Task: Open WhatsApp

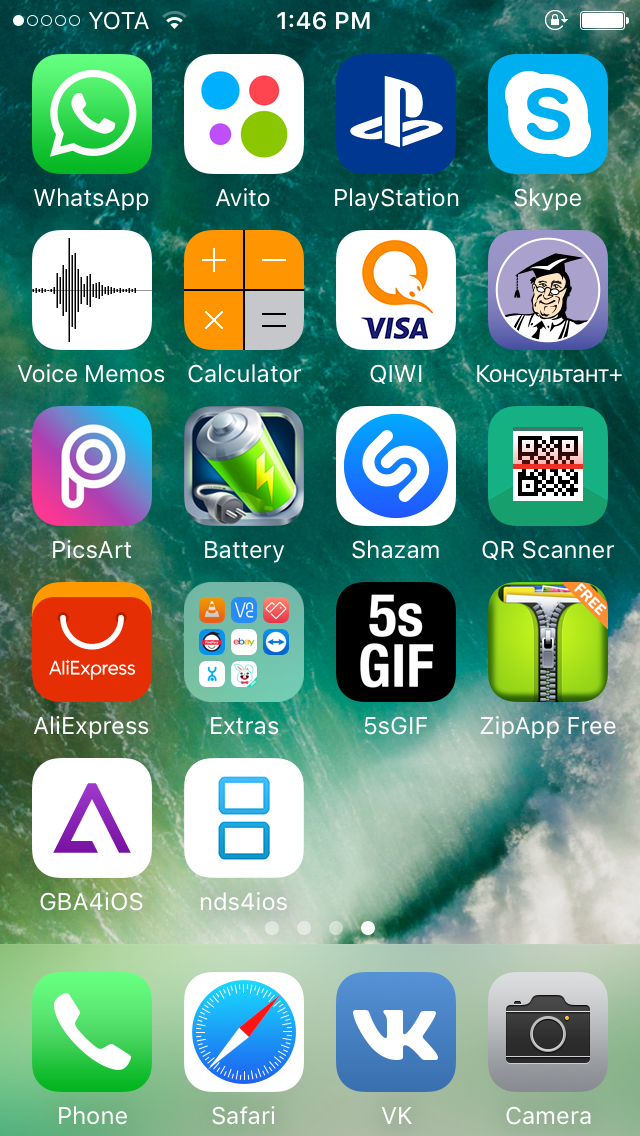Action: [91, 114]
